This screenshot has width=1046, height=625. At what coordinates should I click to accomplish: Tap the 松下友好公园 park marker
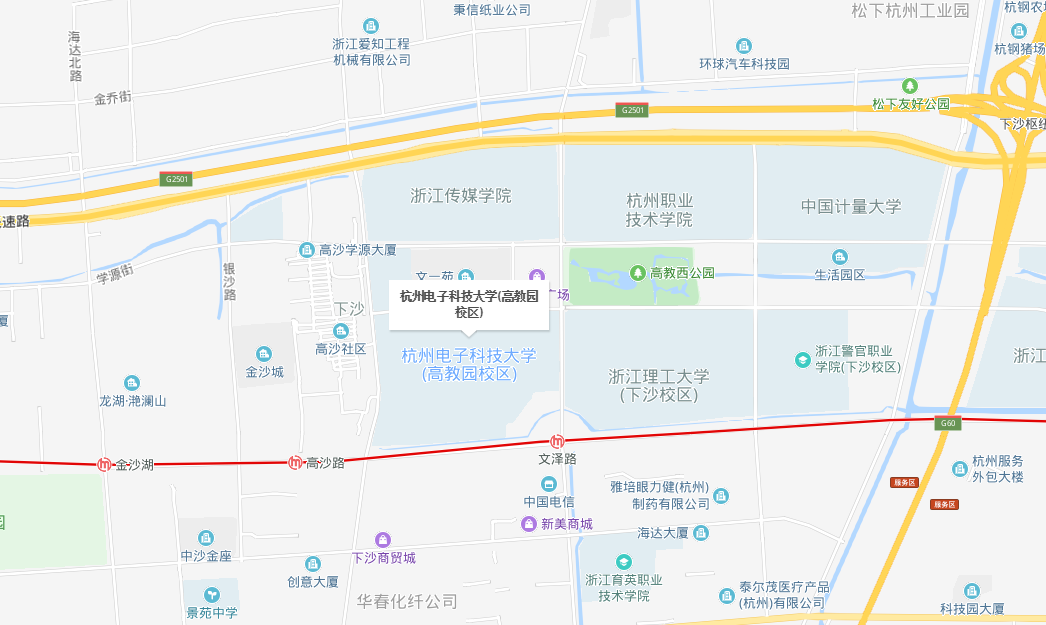[x=910, y=86]
